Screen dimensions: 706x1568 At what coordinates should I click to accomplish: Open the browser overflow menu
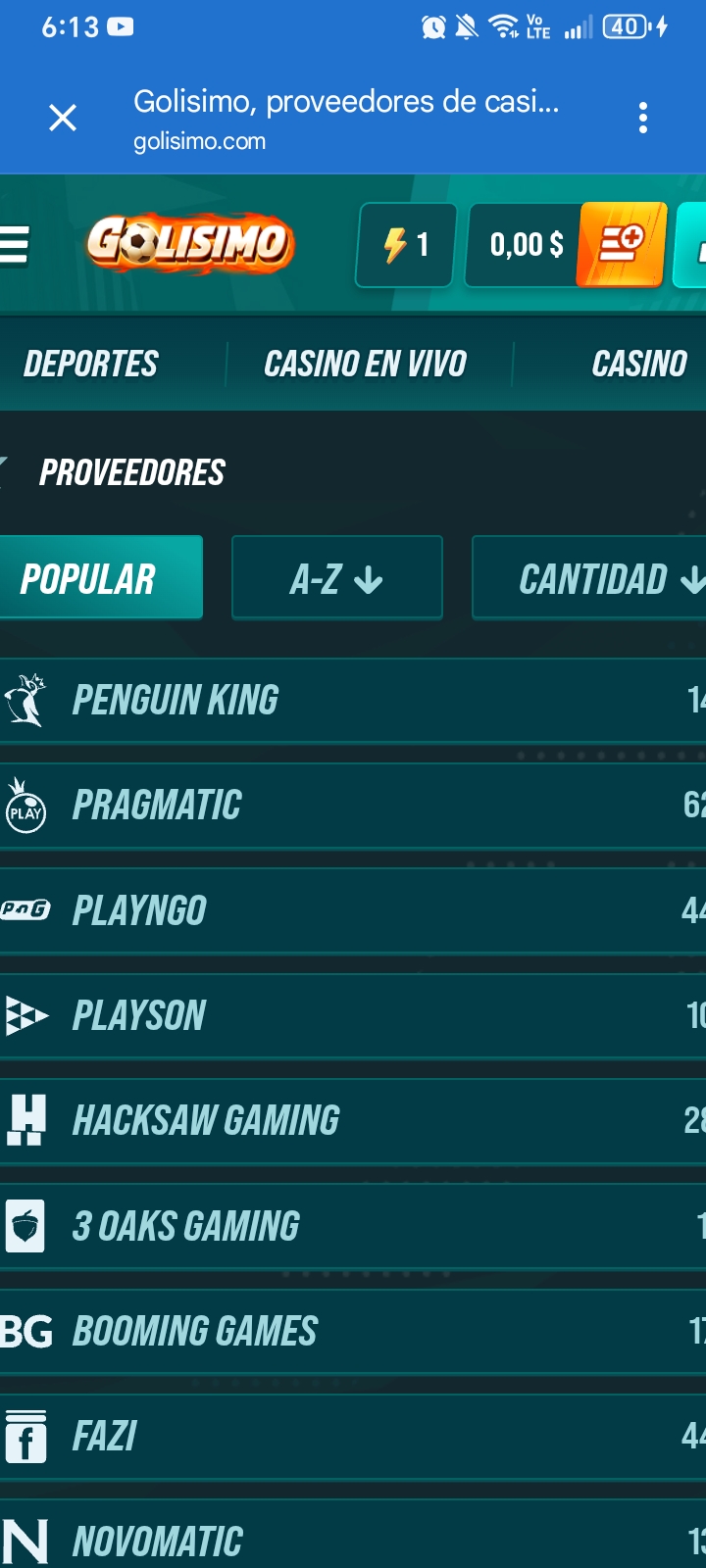pyautogui.click(x=643, y=119)
